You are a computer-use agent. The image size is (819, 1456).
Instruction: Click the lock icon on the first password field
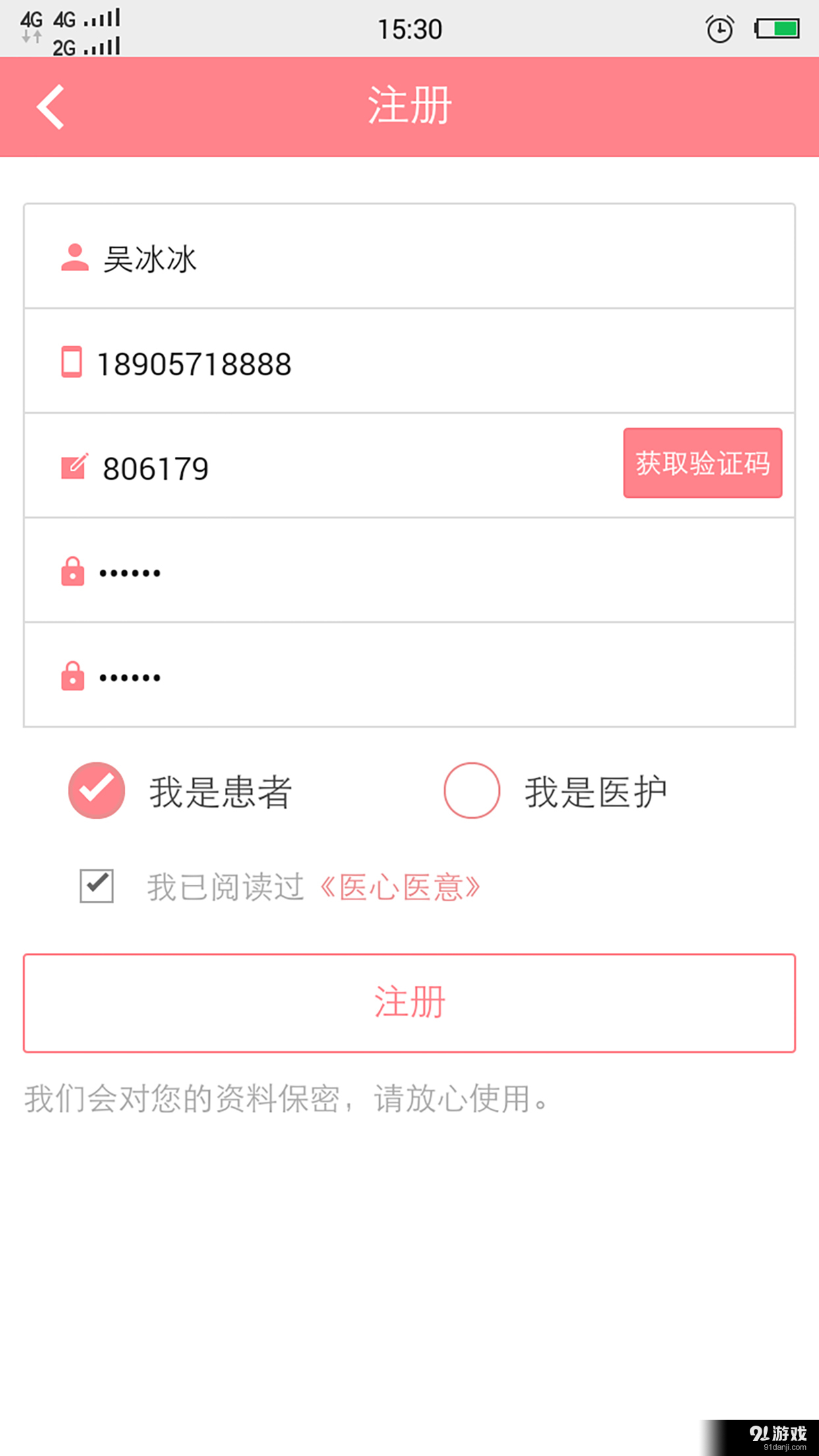click(73, 572)
